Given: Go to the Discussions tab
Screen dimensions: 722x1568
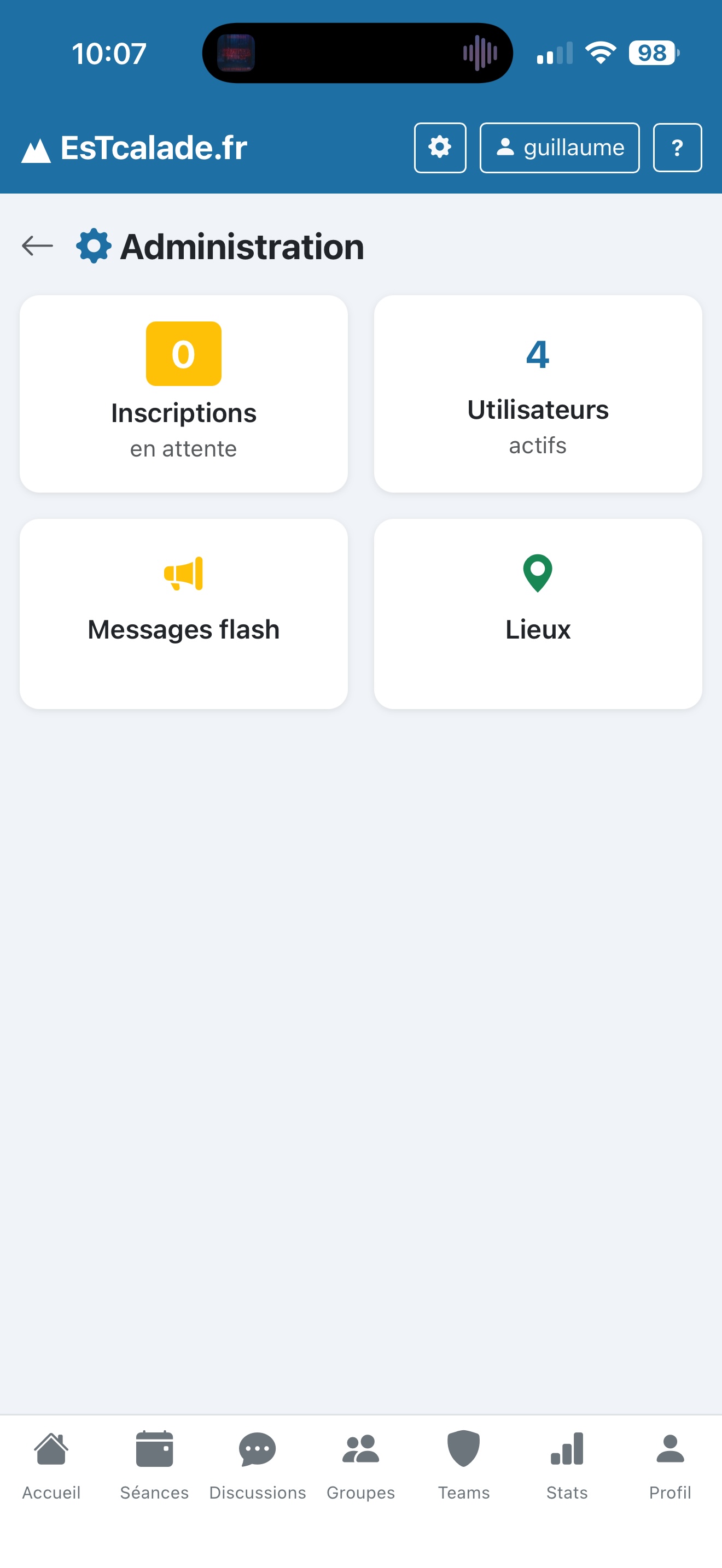Looking at the screenshot, I should 258,1465.
